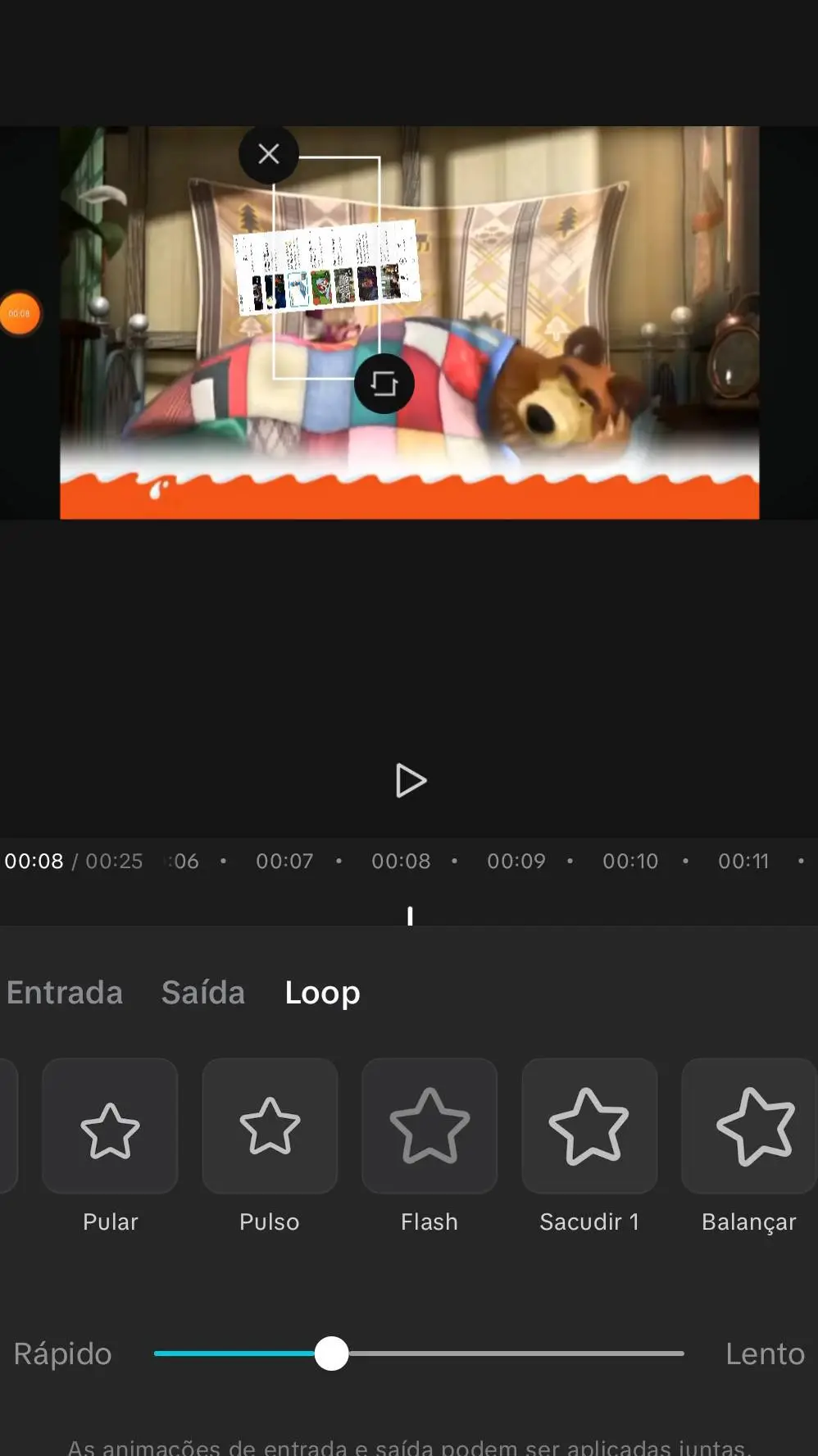Image resolution: width=818 pixels, height=1456 pixels.
Task: Apply the Pular loop animation
Action: coord(110,1127)
